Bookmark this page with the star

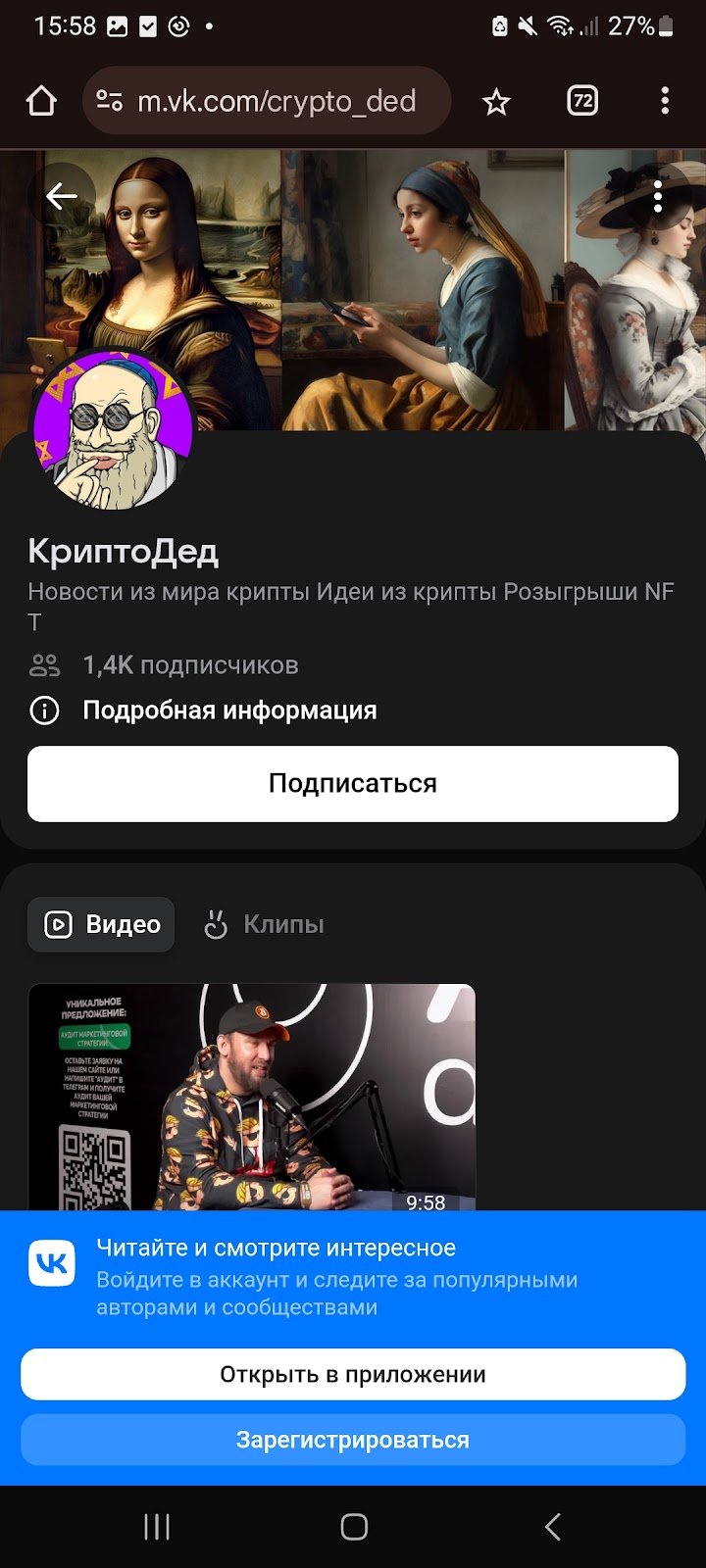[x=496, y=101]
